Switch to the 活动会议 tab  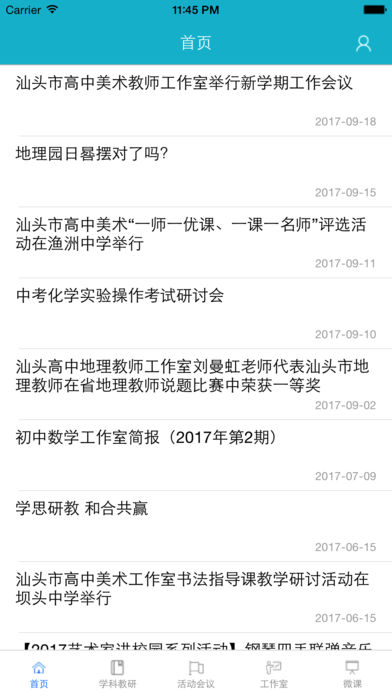(196, 674)
